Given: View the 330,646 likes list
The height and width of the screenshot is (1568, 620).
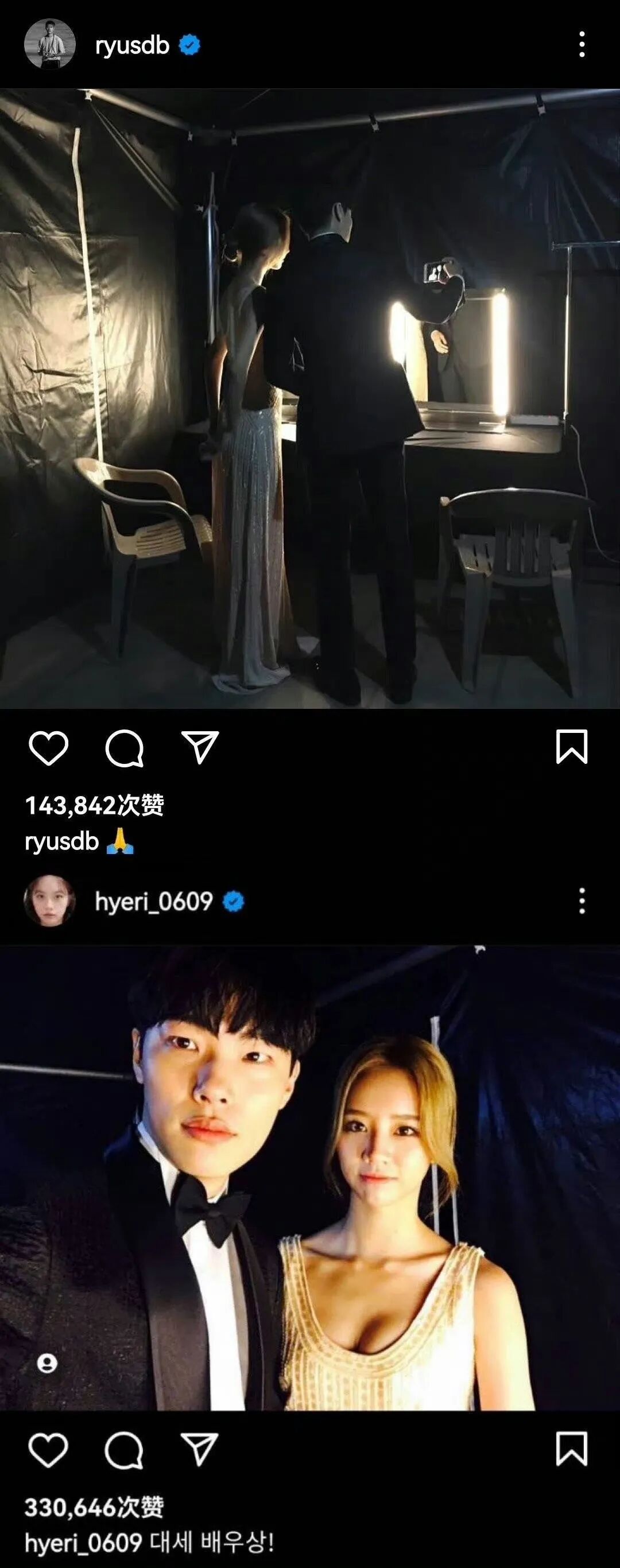Looking at the screenshot, I should 94,1508.
